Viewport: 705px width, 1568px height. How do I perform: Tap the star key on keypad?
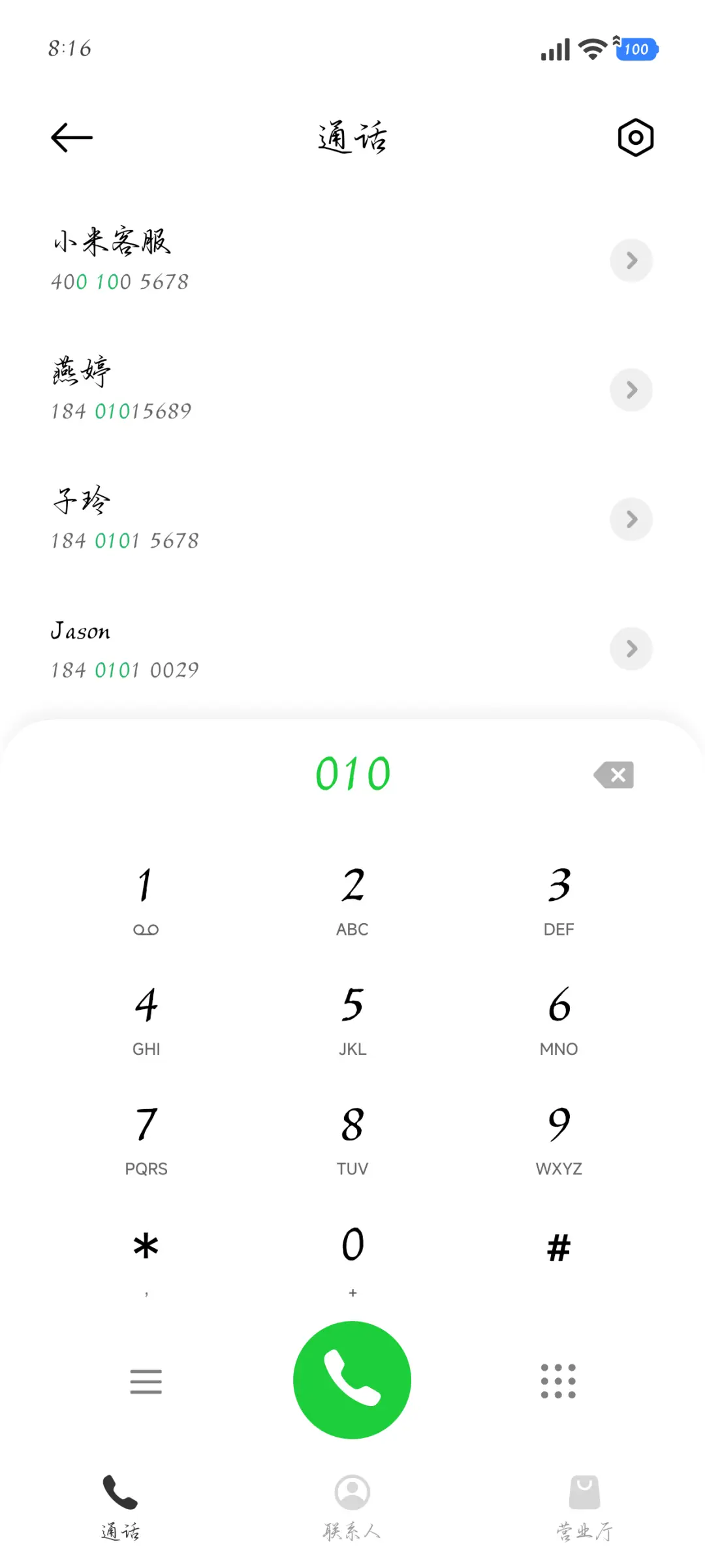146,1247
